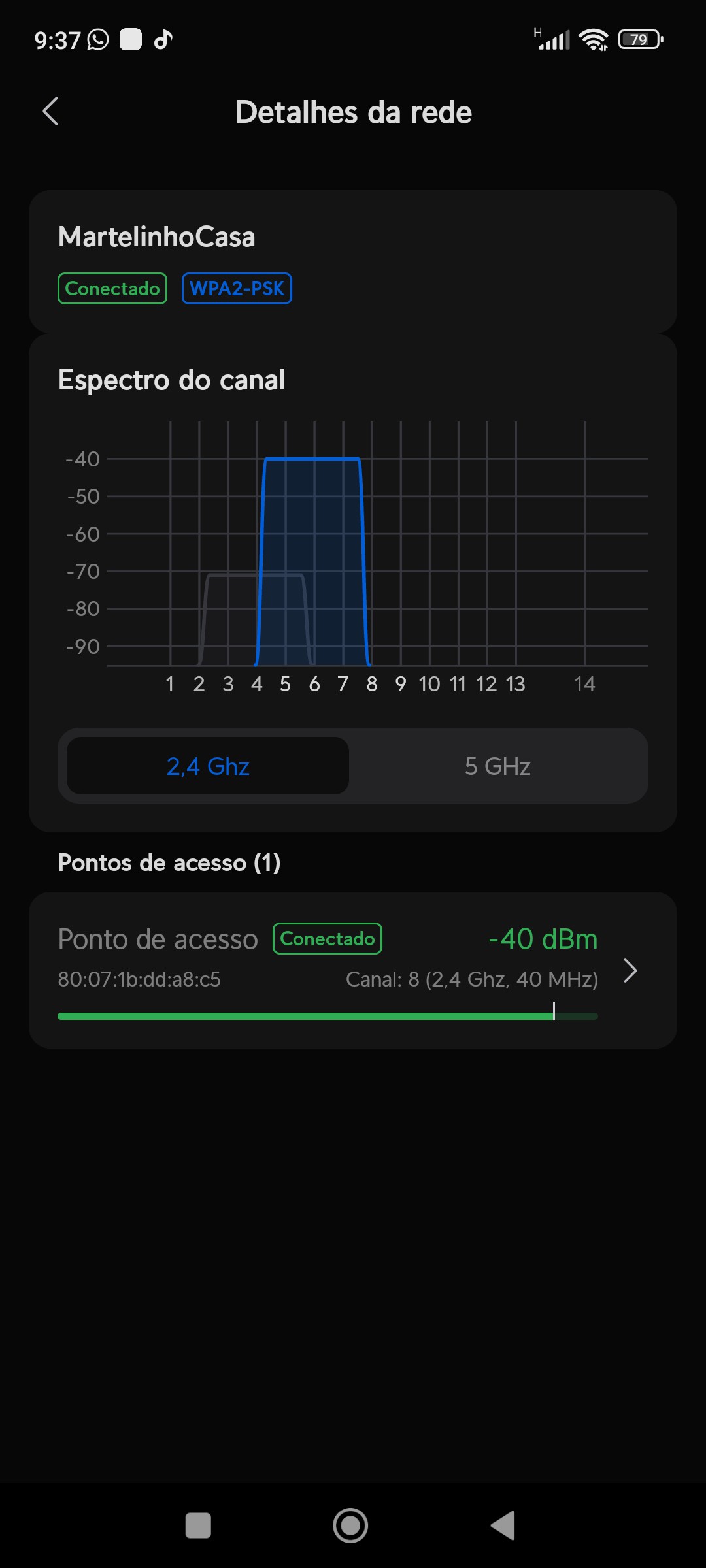Select the 2,4 Ghz band tab
Screen dimensions: 706x1568
pos(208,766)
